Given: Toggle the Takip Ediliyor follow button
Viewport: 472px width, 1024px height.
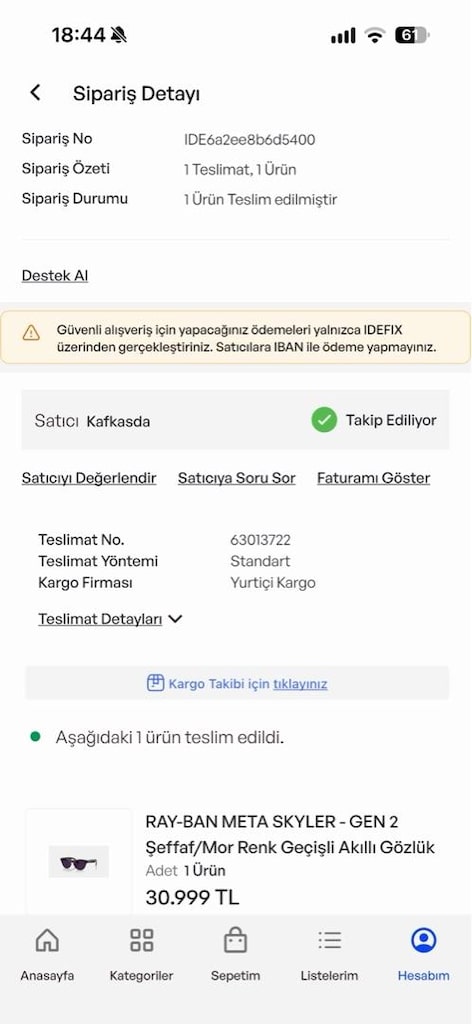Looking at the screenshot, I should [x=374, y=420].
